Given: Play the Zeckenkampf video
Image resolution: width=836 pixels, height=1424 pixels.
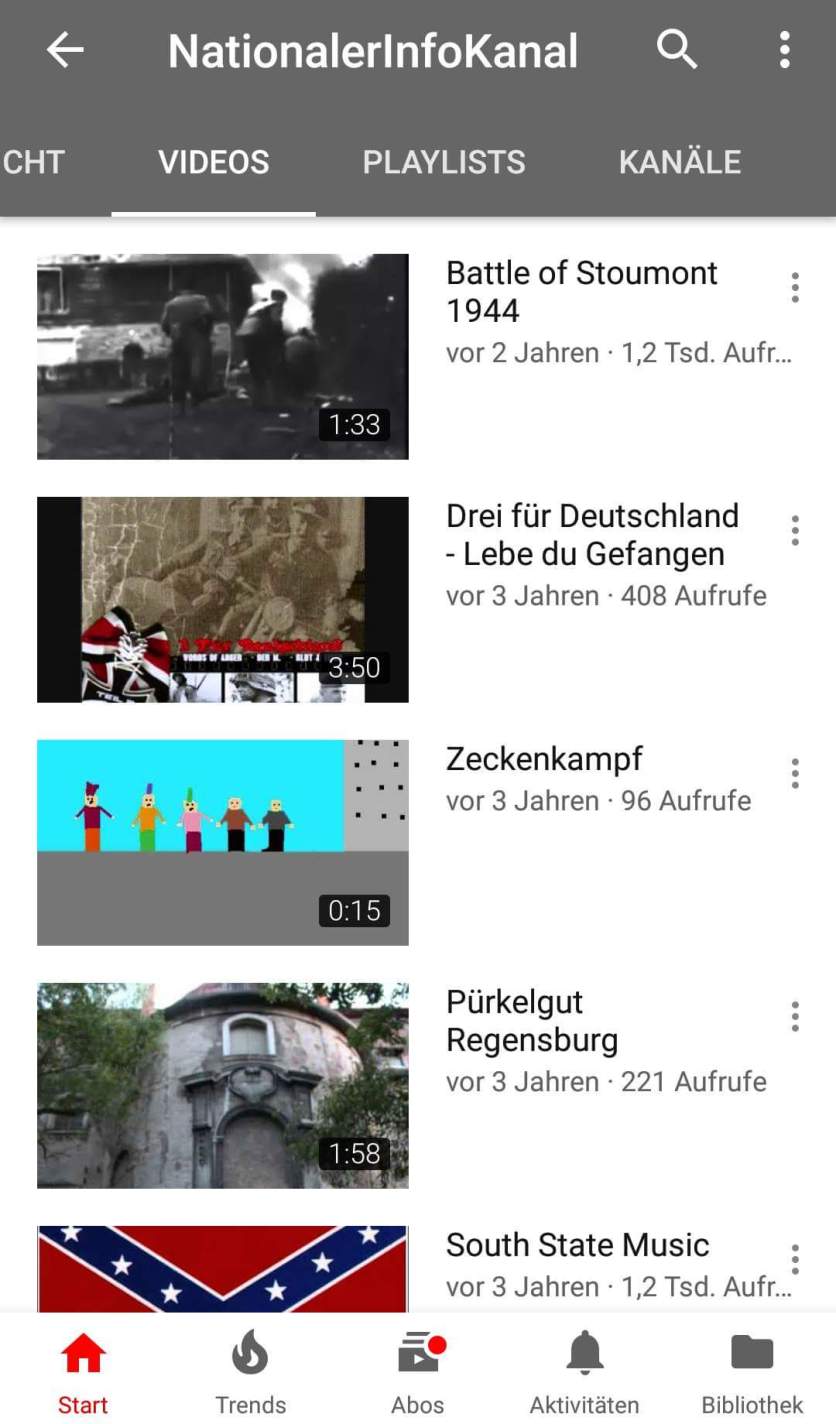Looking at the screenshot, I should pos(223,842).
